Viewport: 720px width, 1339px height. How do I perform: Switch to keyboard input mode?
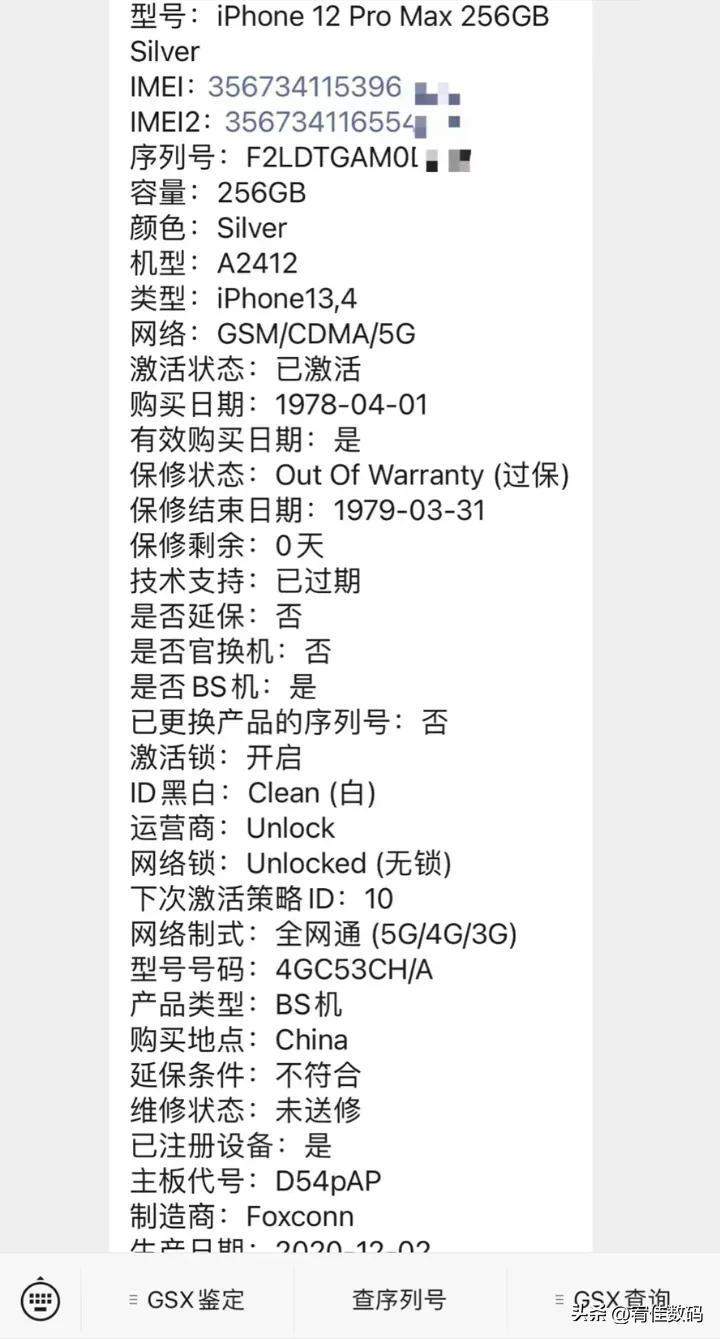pyautogui.click(x=40, y=1299)
